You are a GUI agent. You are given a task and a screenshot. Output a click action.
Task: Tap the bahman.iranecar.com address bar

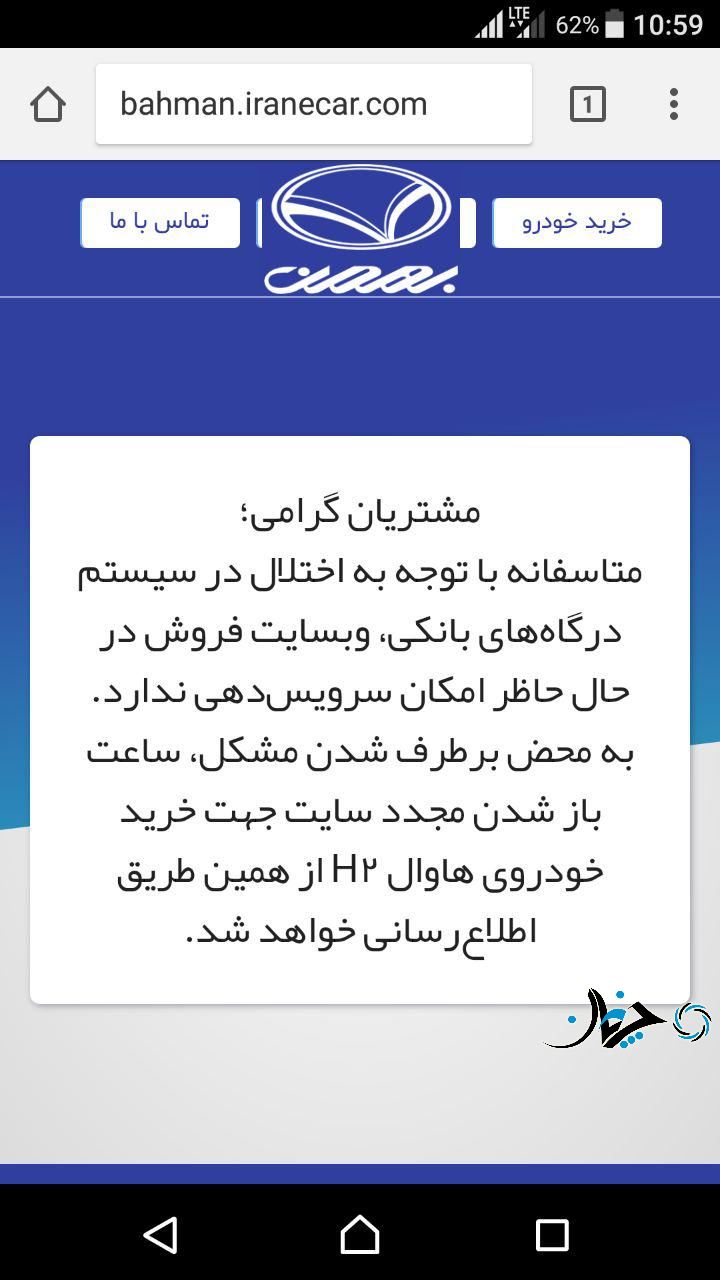tap(314, 104)
